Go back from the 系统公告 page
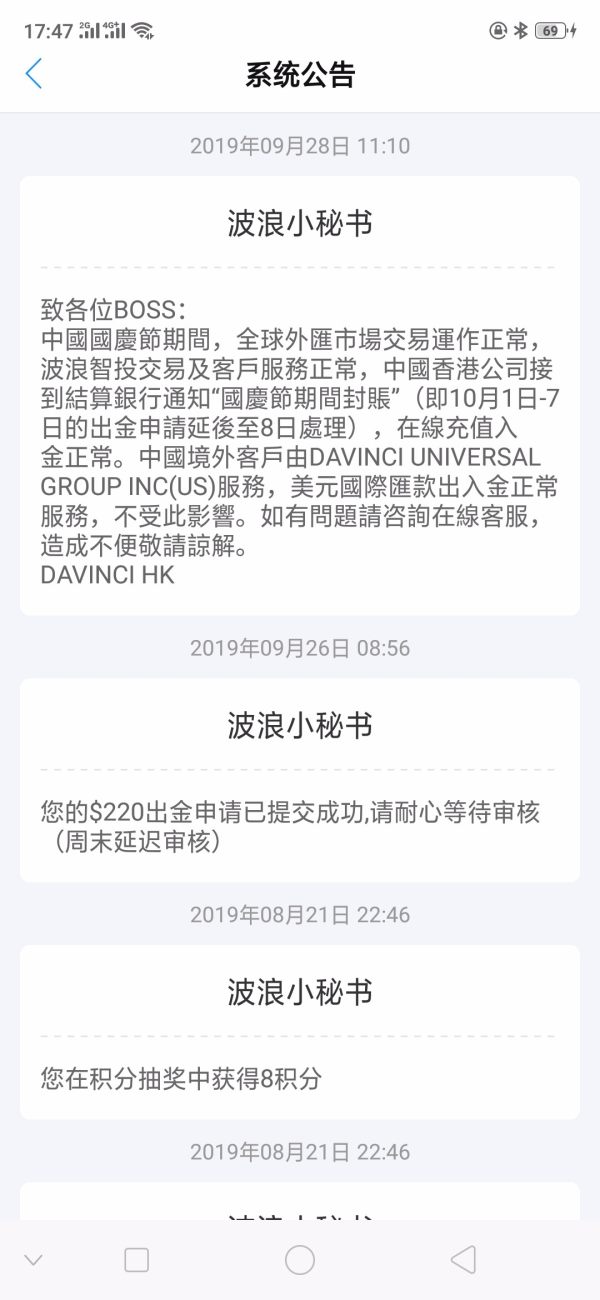 (x=34, y=74)
